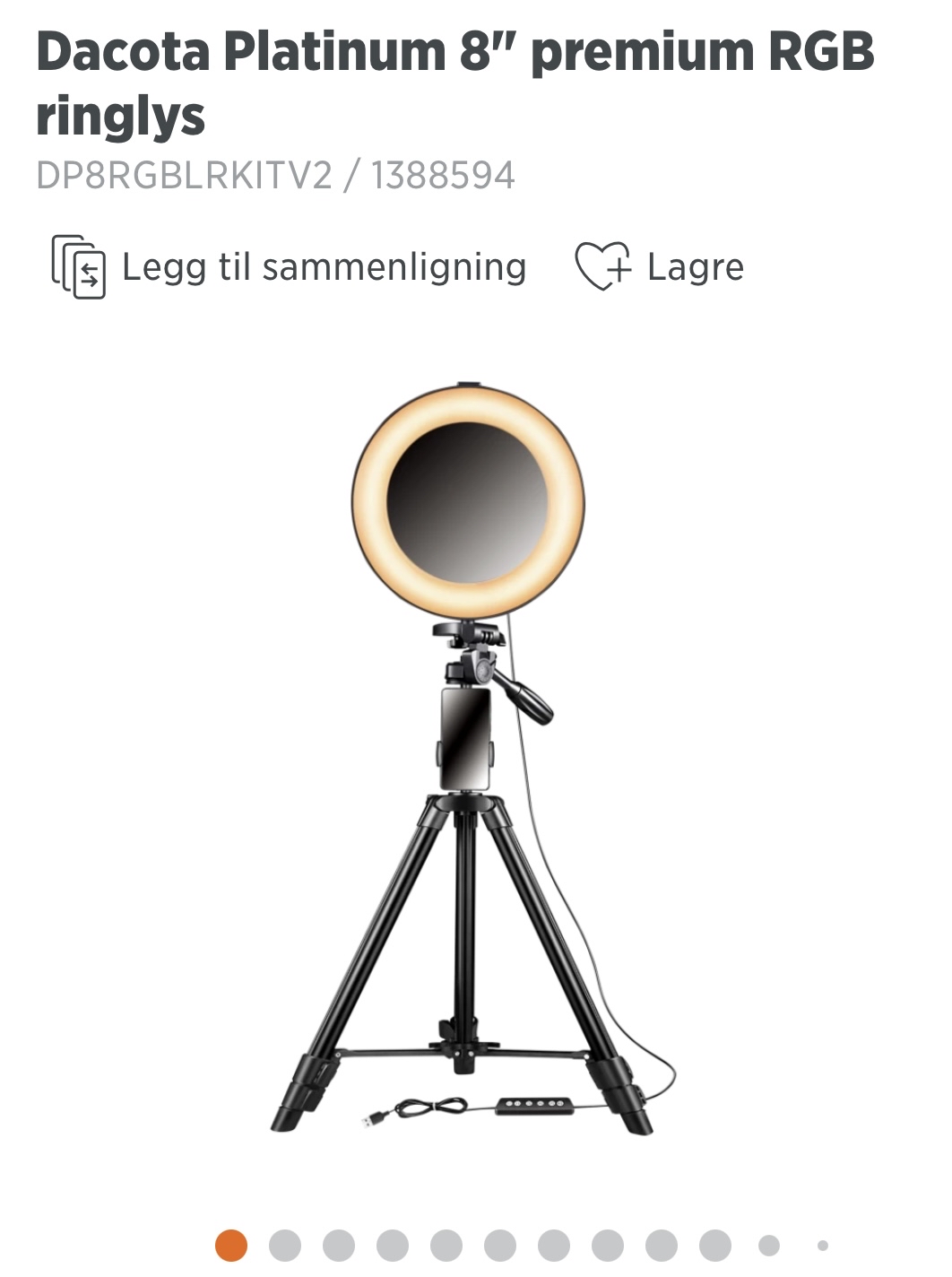Add product to comparison (Legg til sammenligning)
The image size is (952, 1277).
click(x=289, y=267)
